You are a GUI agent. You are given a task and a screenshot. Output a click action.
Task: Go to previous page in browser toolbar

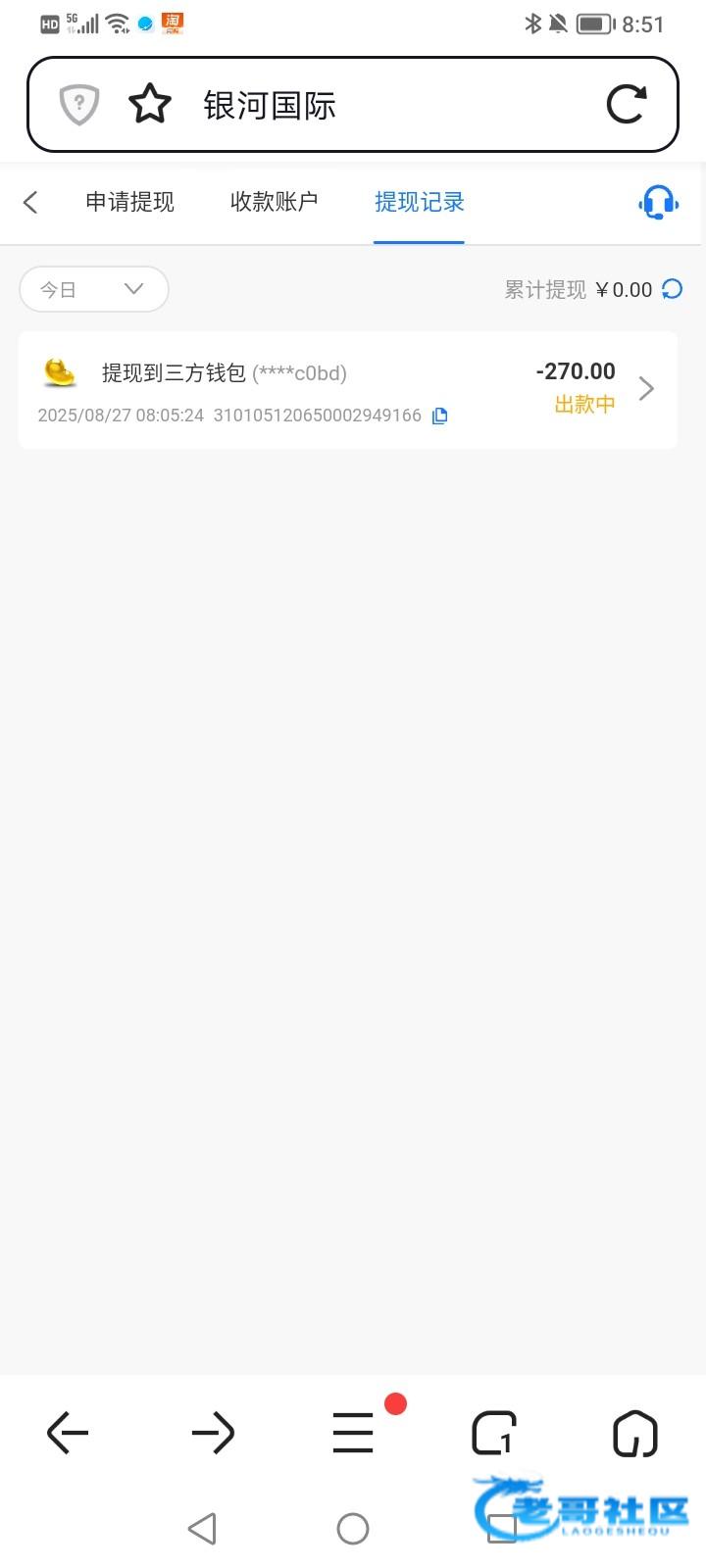[x=68, y=1433]
